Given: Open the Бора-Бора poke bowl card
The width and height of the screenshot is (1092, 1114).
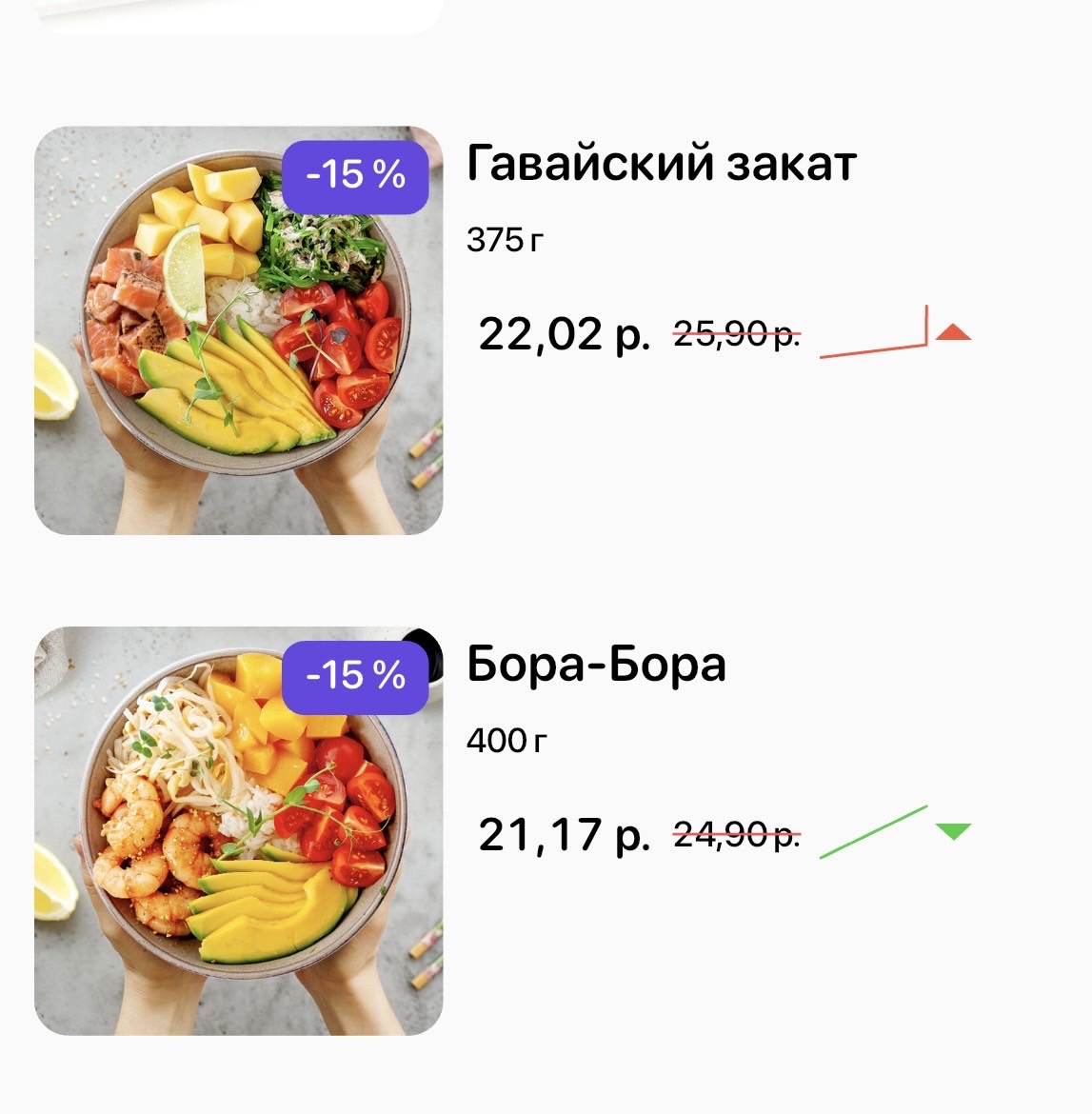Looking at the screenshot, I should (238, 830).
